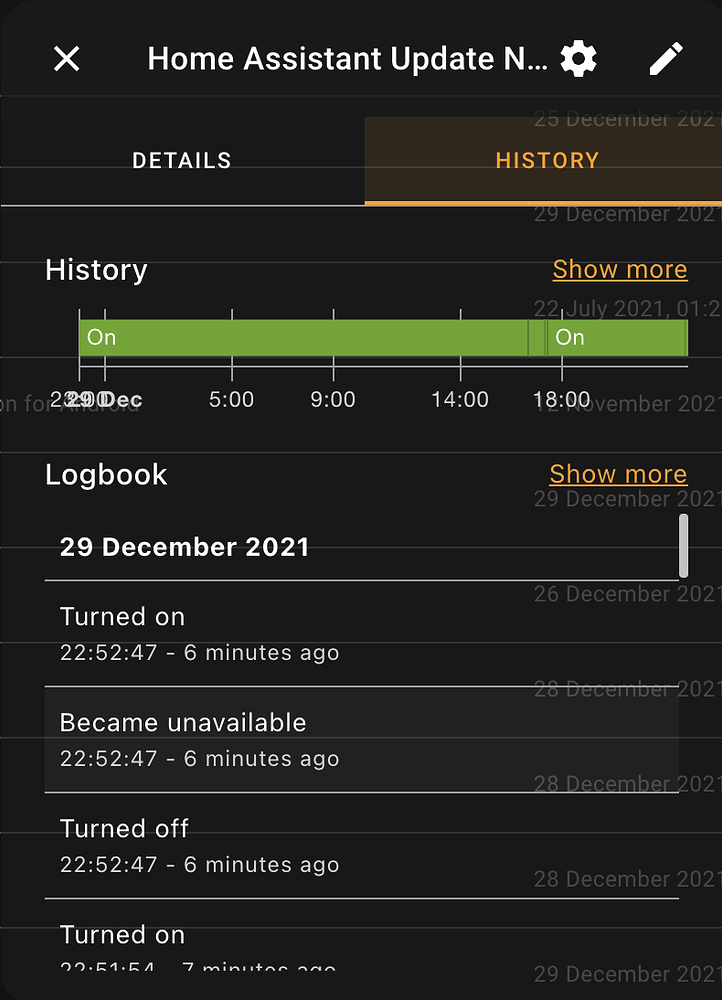Switch to the DETAILS tab
The height and width of the screenshot is (1000, 722).
(x=181, y=160)
